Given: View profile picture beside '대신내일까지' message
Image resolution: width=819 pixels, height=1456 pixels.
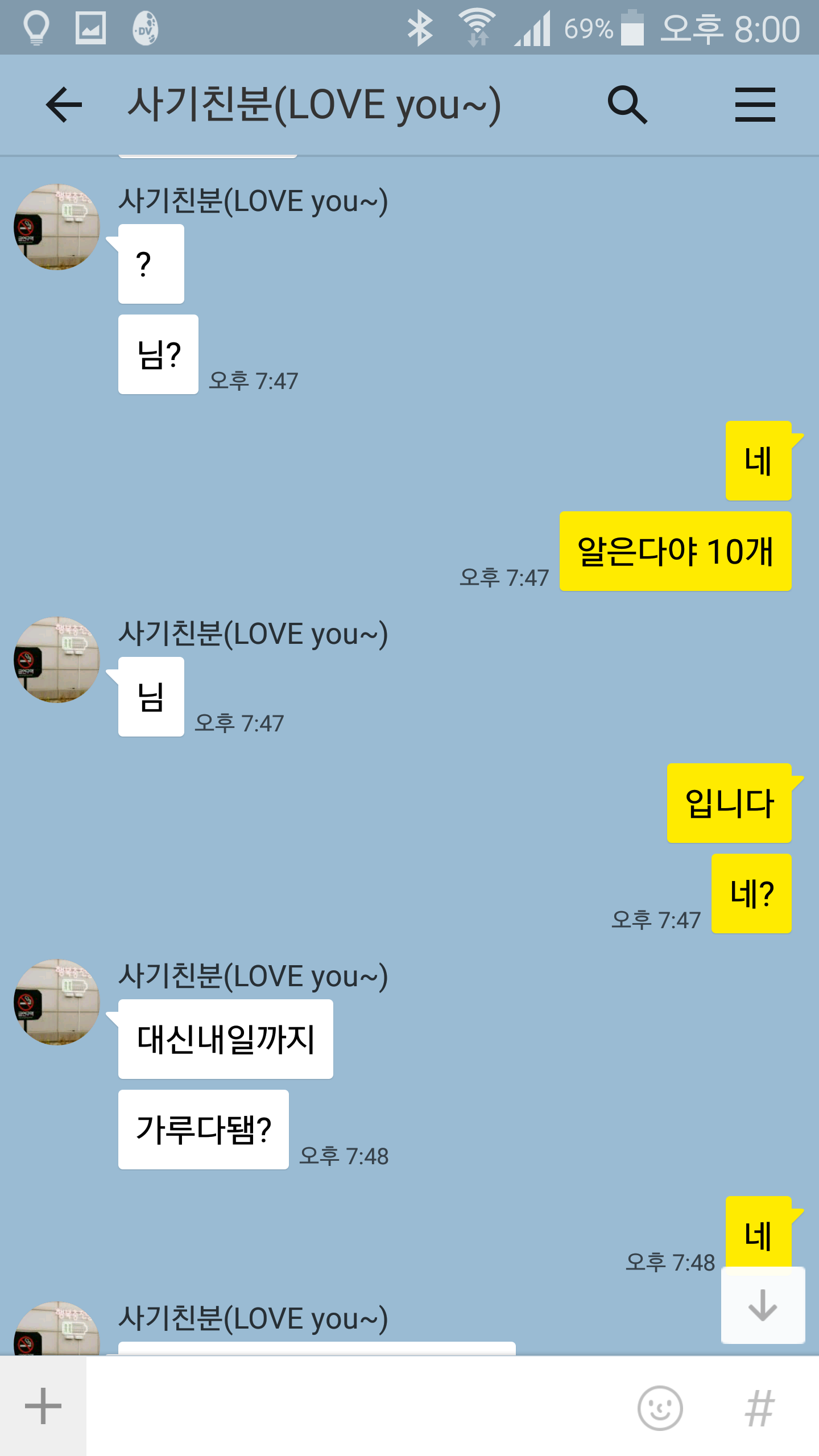Looking at the screenshot, I should 57,1002.
